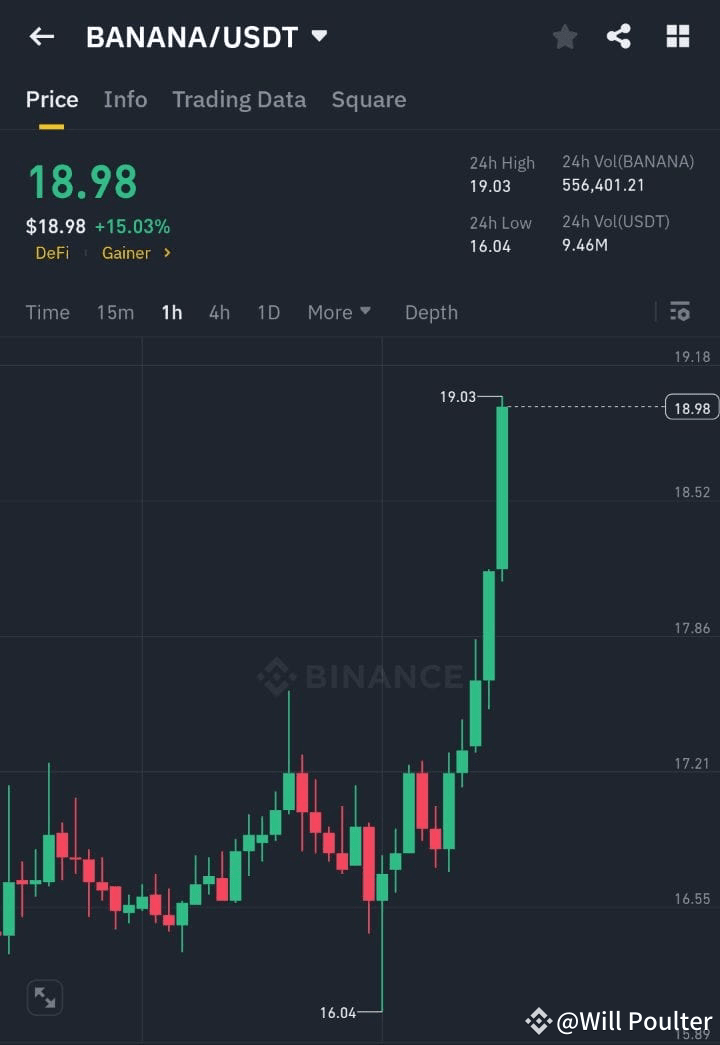Click the DeFi tag link
720x1045 pixels.
(51, 253)
